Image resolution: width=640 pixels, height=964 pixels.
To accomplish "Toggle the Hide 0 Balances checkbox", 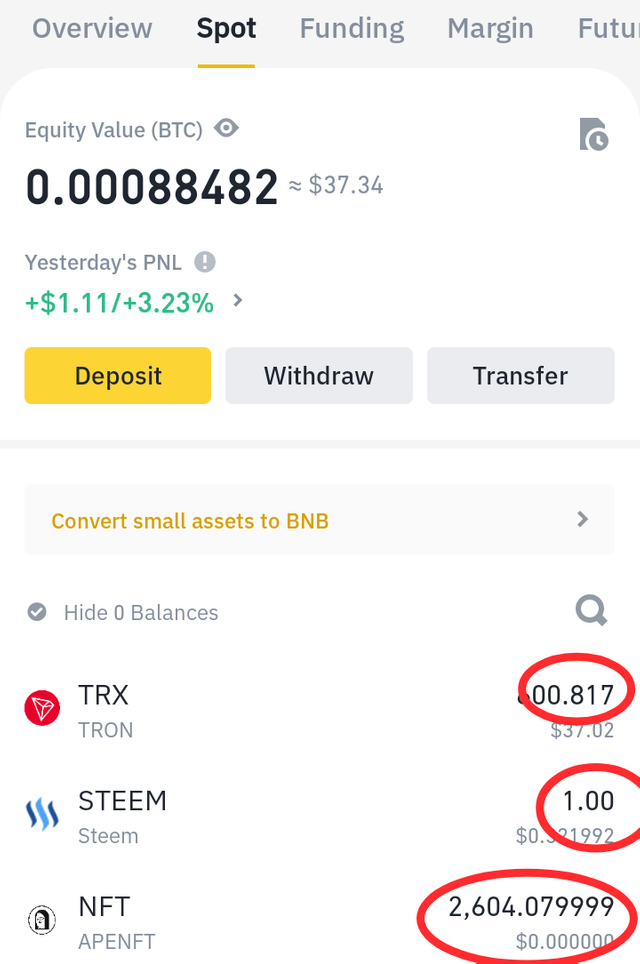I will (x=37, y=612).
